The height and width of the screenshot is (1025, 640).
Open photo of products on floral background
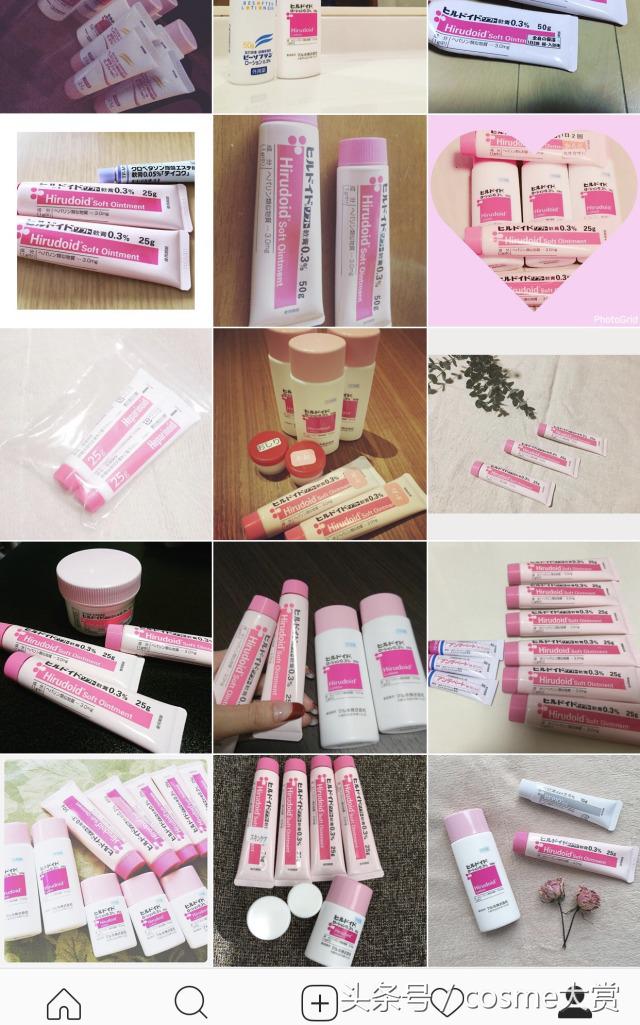(x=106, y=861)
